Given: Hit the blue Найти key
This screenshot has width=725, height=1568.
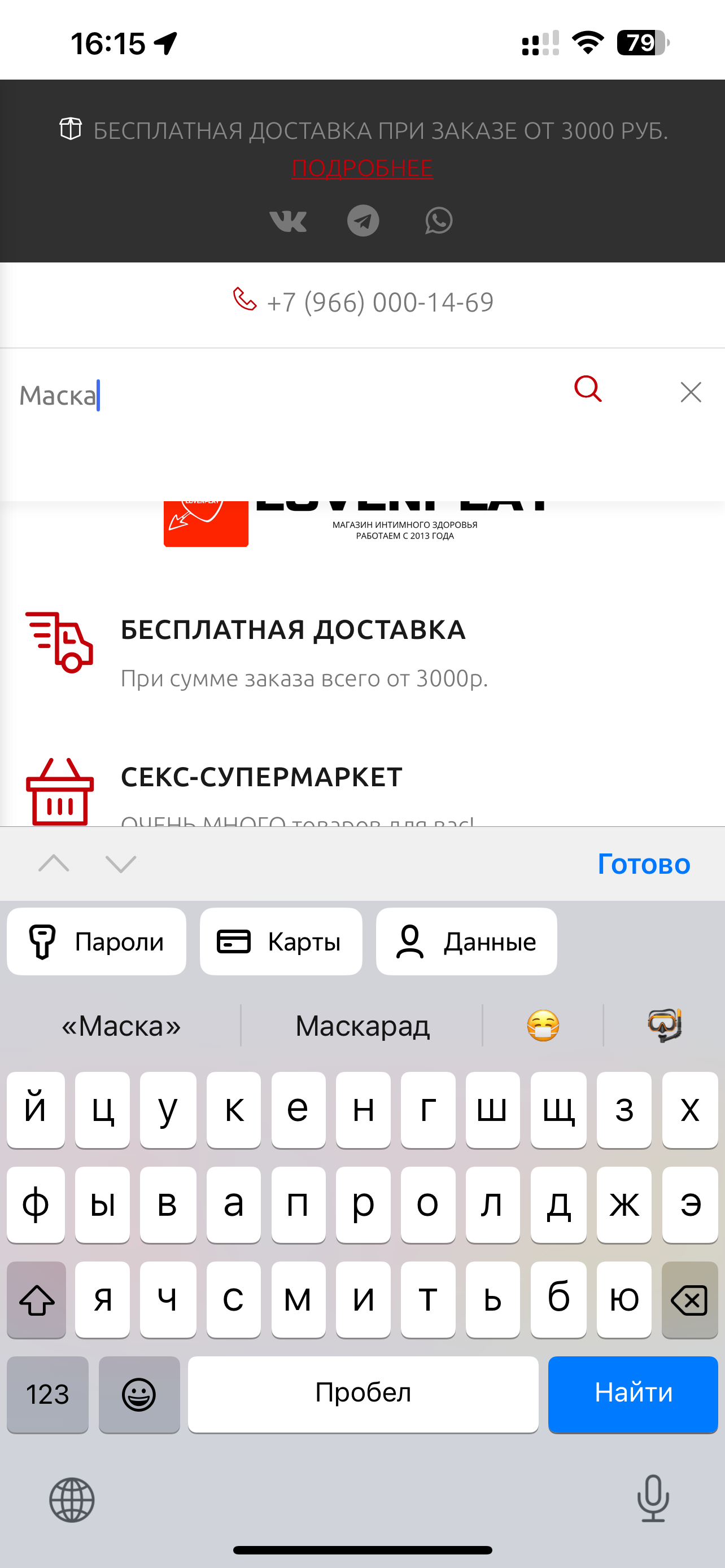Looking at the screenshot, I should [x=632, y=1393].
